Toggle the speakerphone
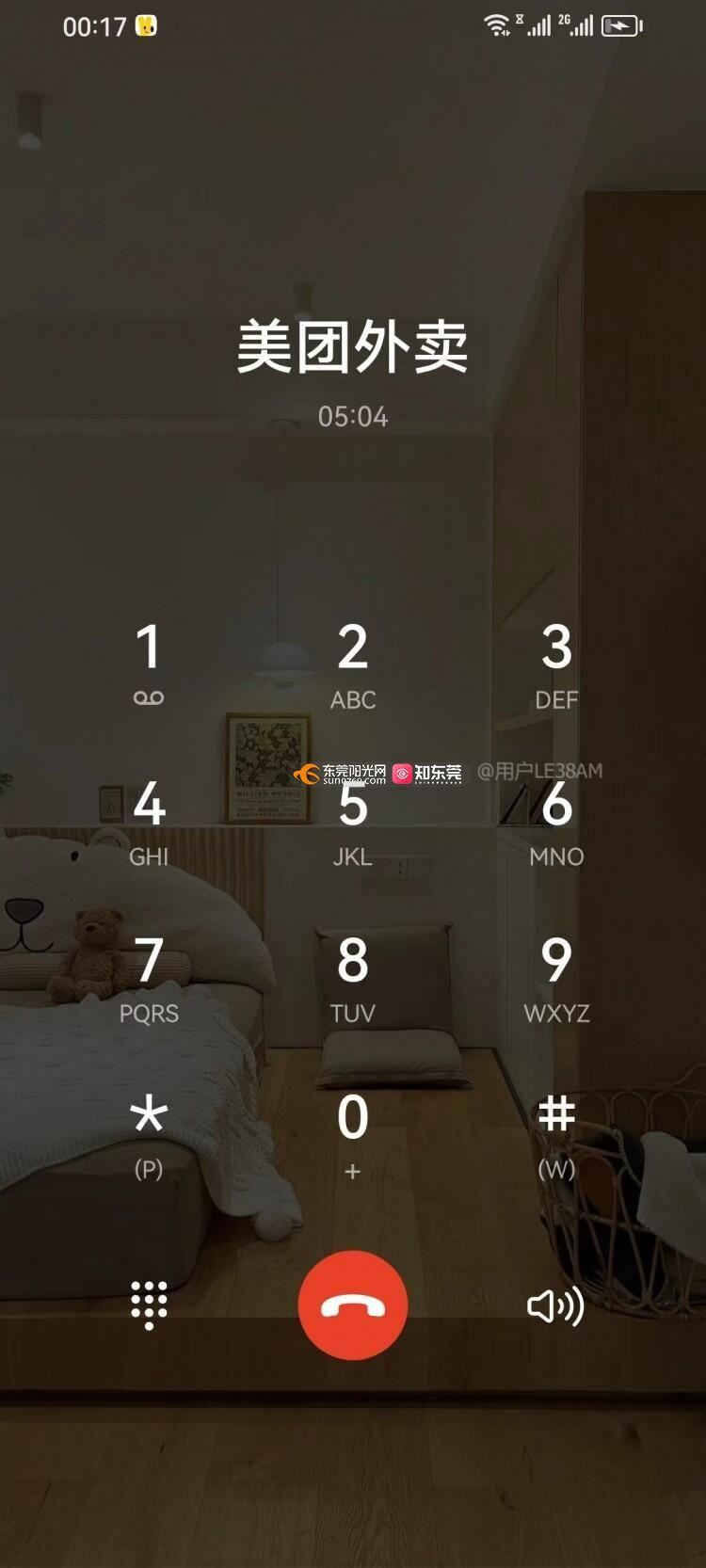The image size is (706, 1568). point(555,1305)
